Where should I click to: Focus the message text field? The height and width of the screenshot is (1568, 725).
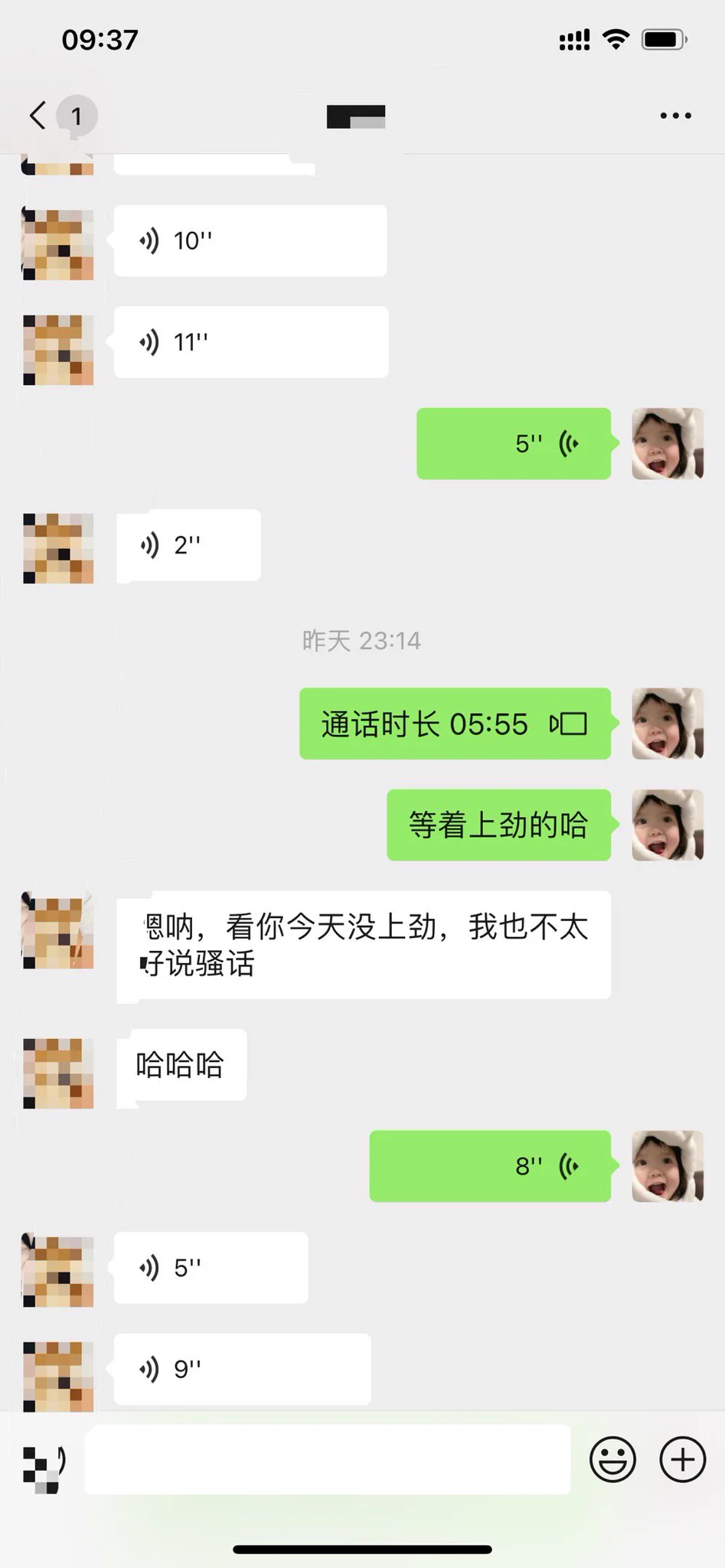328,1459
